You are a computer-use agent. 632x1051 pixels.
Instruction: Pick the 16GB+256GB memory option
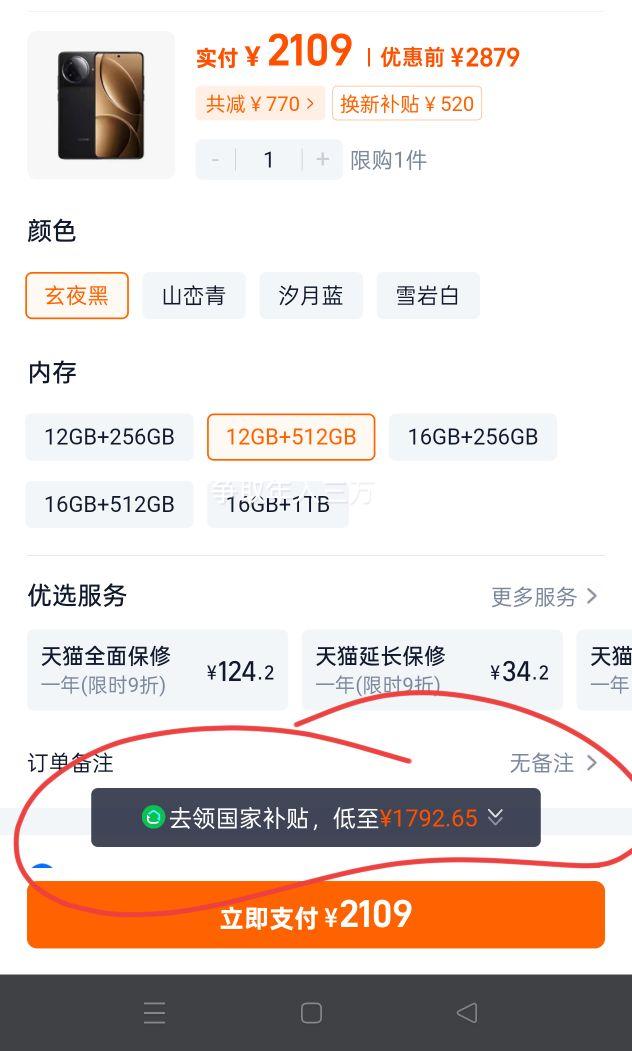[x=472, y=437]
